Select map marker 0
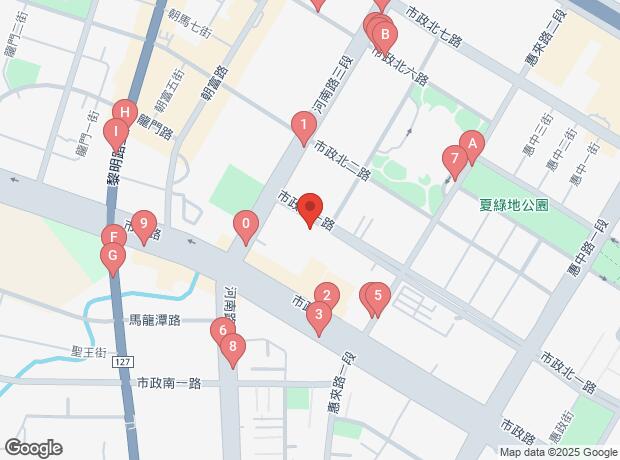 tap(245, 225)
